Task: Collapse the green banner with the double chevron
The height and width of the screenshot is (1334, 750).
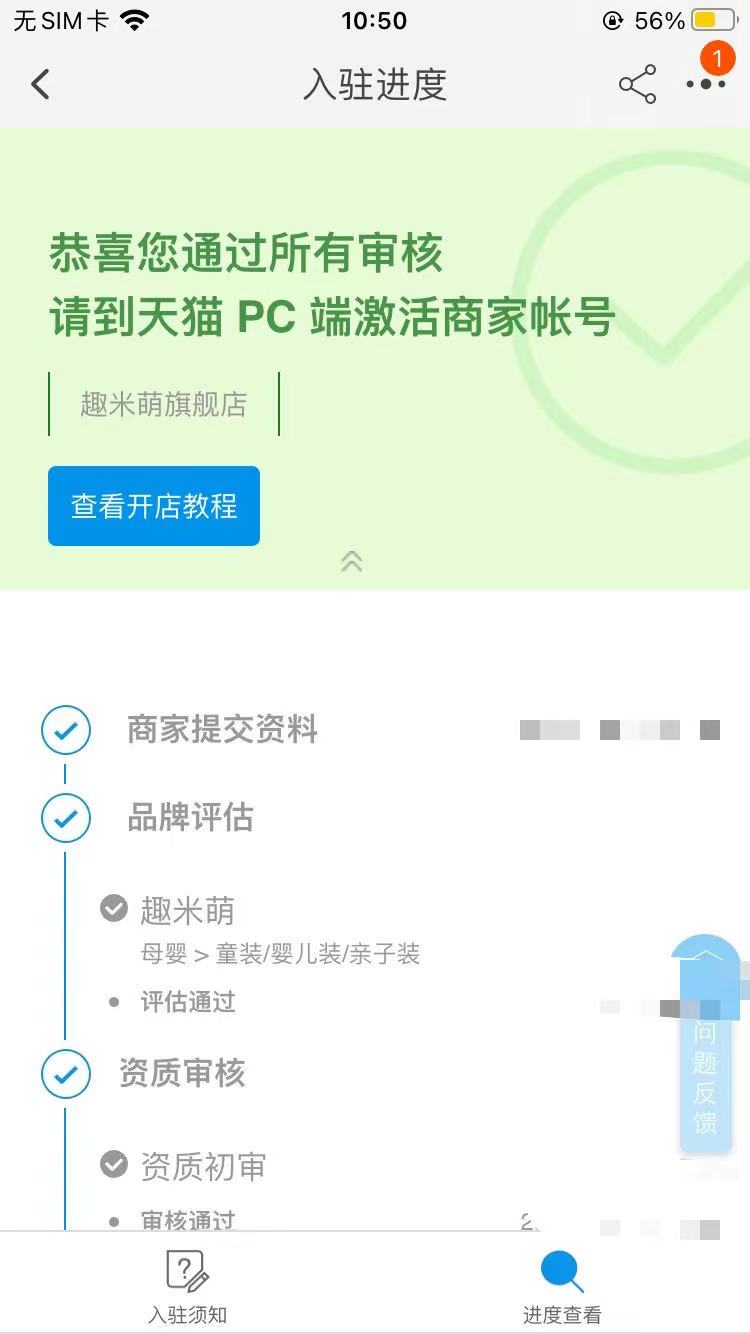Action: click(351, 562)
